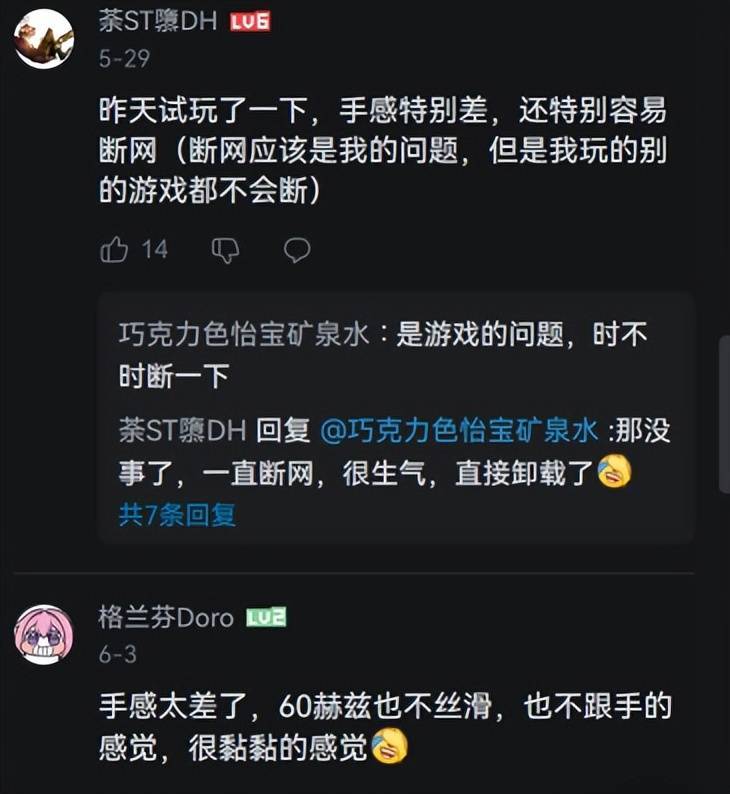Open the username 茶ST赙DH above the 5-29 date
Screen dimensions: 730x794
157,22
